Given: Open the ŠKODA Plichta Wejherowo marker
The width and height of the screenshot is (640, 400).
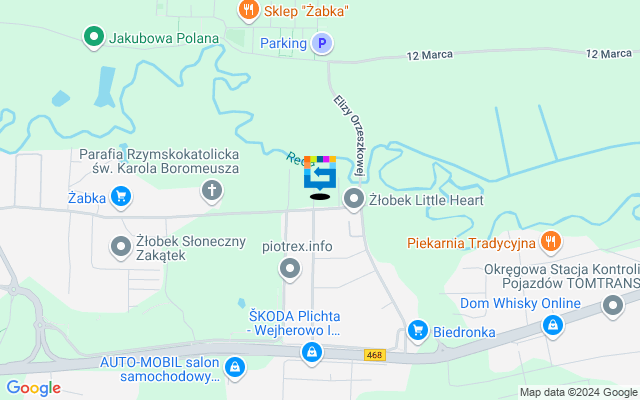Looking at the screenshot, I should 313,351.
